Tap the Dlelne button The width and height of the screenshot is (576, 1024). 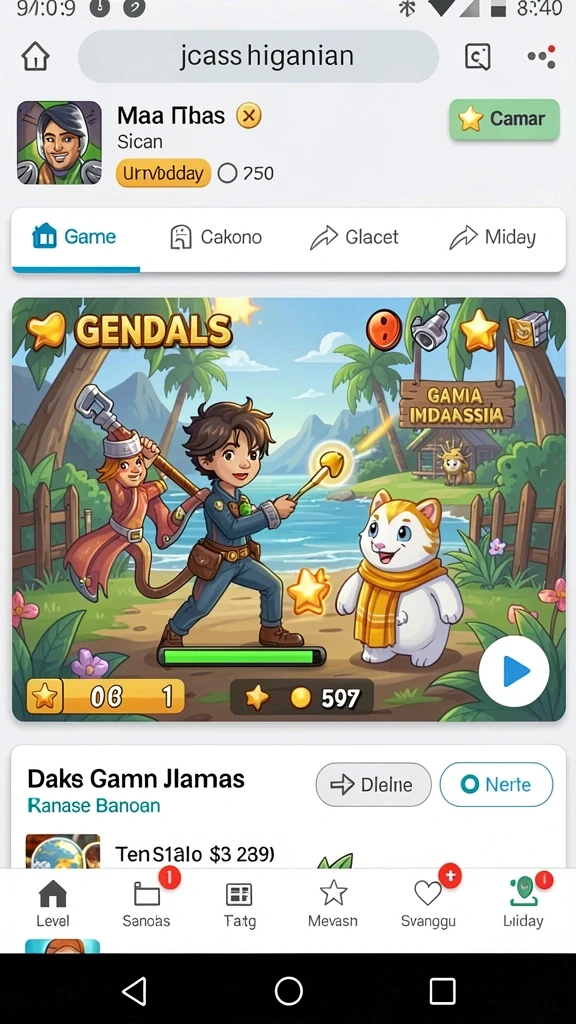click(x=374, y=784)
